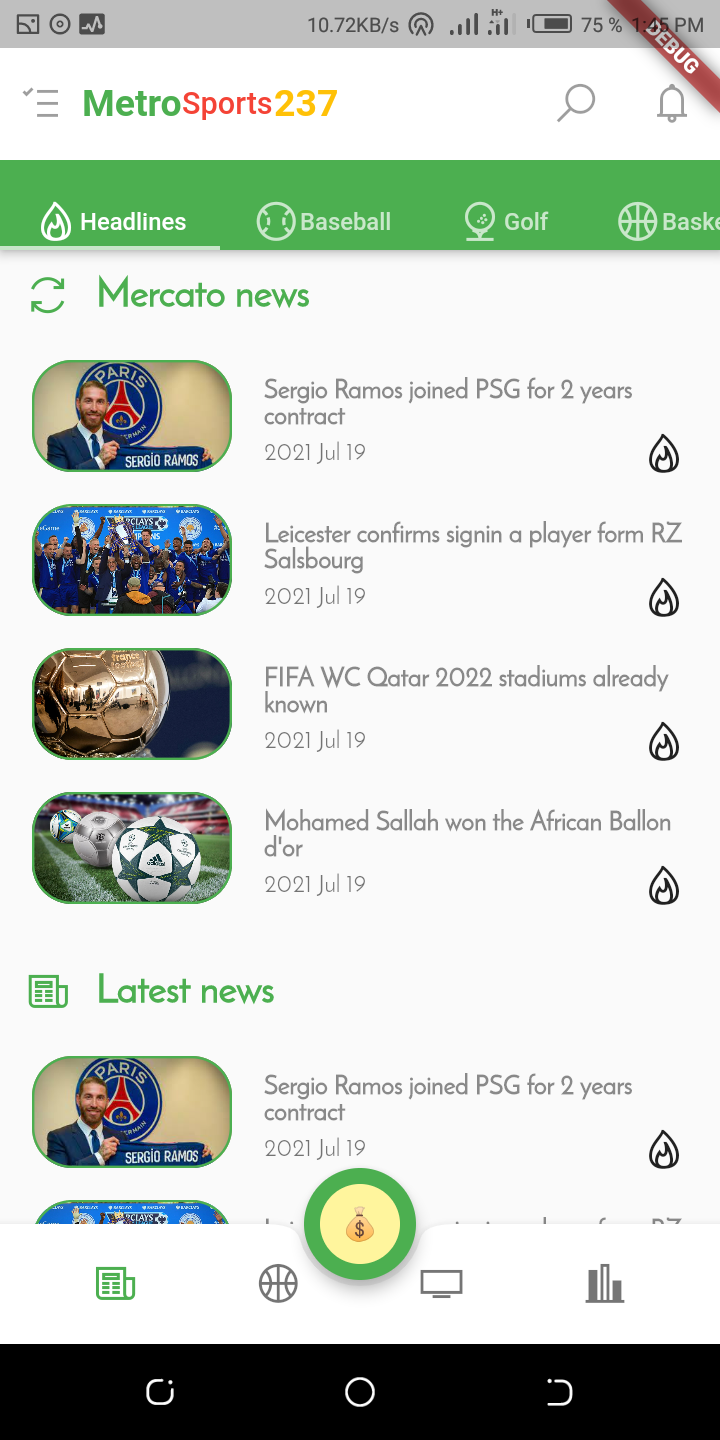Tap flame icon on FIFA WC Qatar article

pyautogui.click(x=664, y=742)
